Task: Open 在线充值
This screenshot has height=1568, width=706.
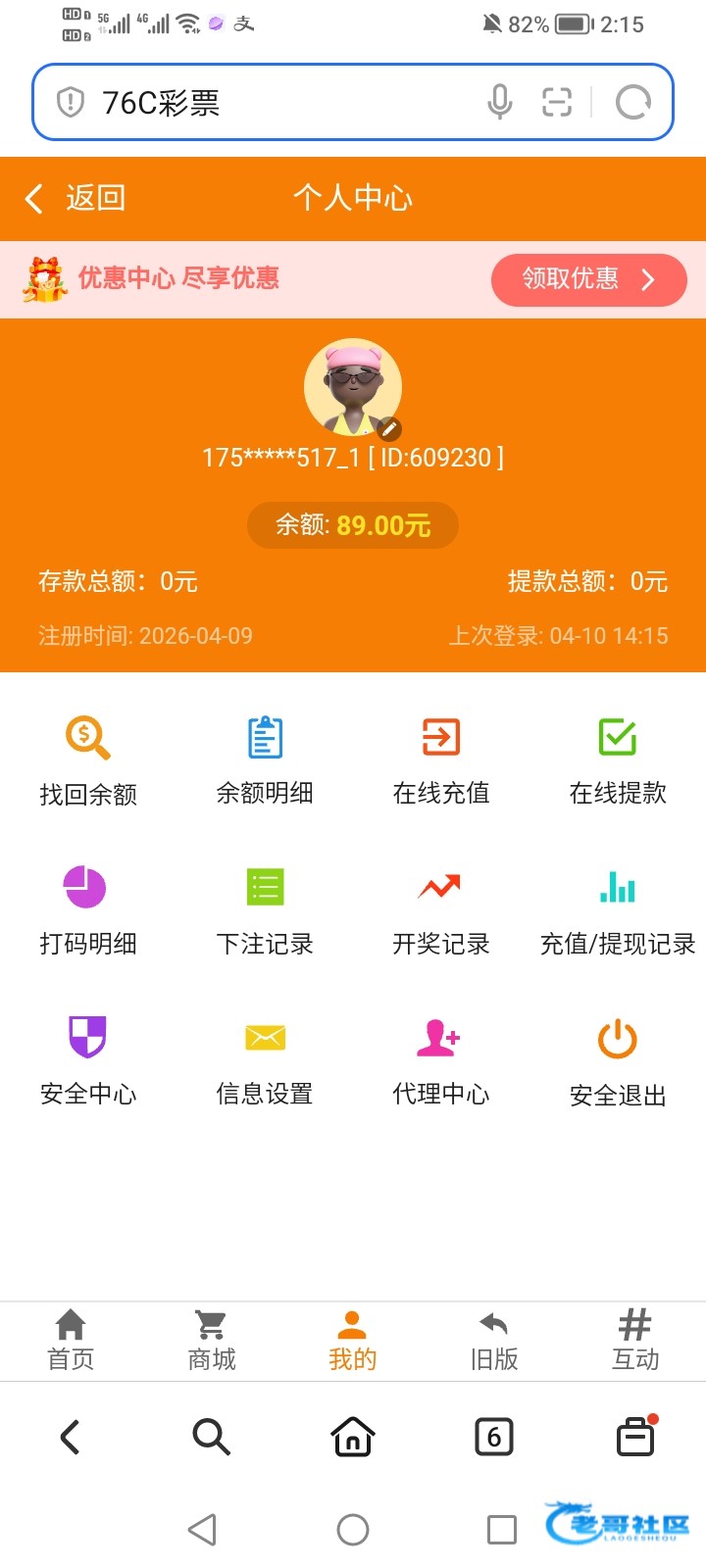Action: [x=441, y=760]
